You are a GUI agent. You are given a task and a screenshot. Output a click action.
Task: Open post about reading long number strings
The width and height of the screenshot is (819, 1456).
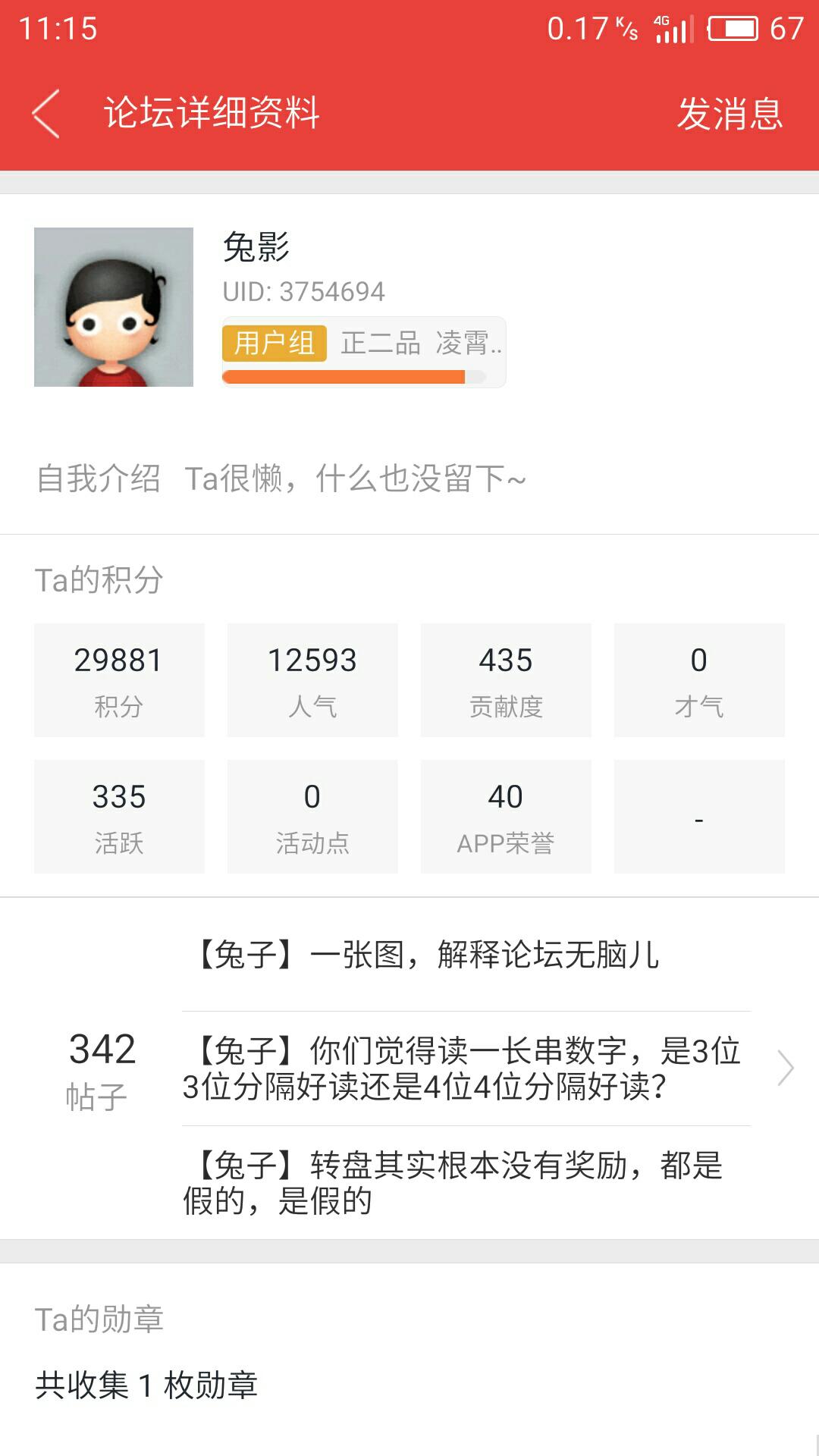click(463, 1068)
